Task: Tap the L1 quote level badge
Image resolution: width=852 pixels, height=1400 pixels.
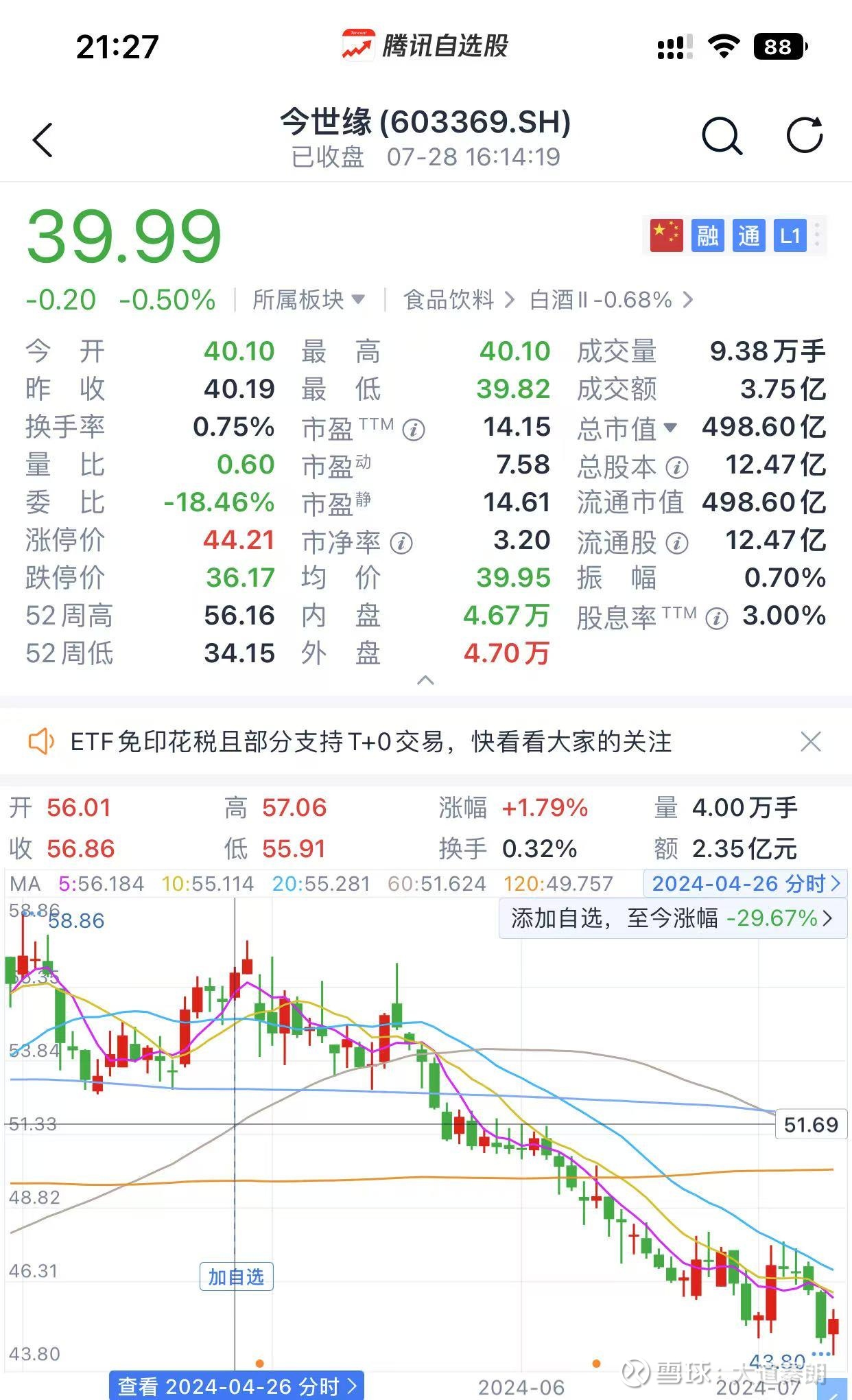Action: tap(790, 235)
